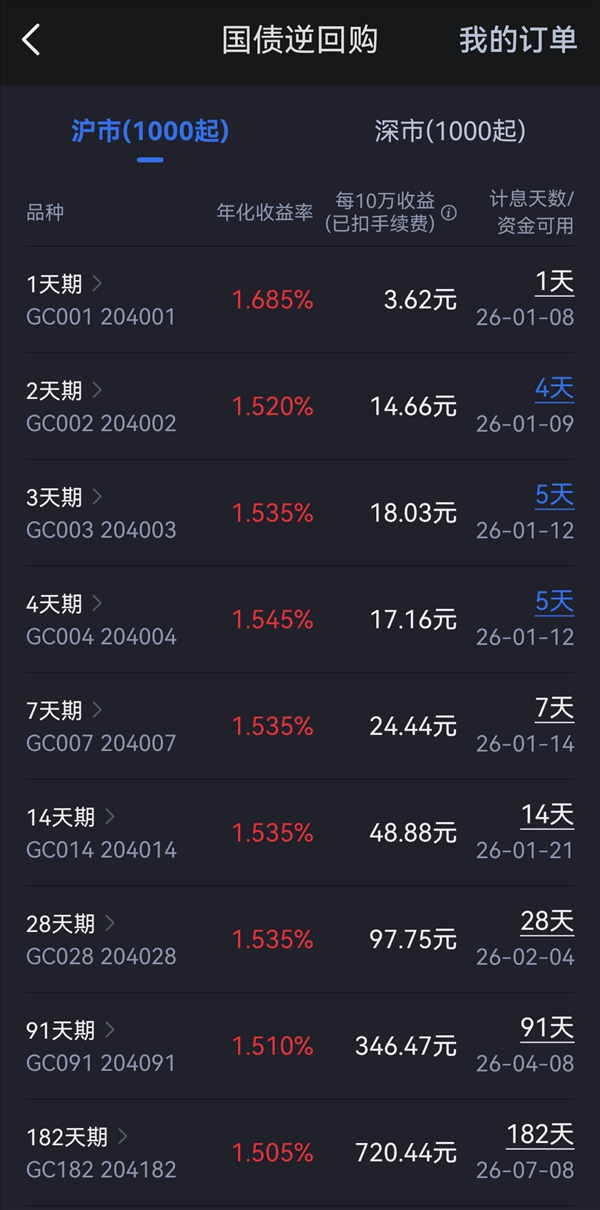Open 我的订单 in the header
600x1210 pixels.
click(x=518, y=40)
